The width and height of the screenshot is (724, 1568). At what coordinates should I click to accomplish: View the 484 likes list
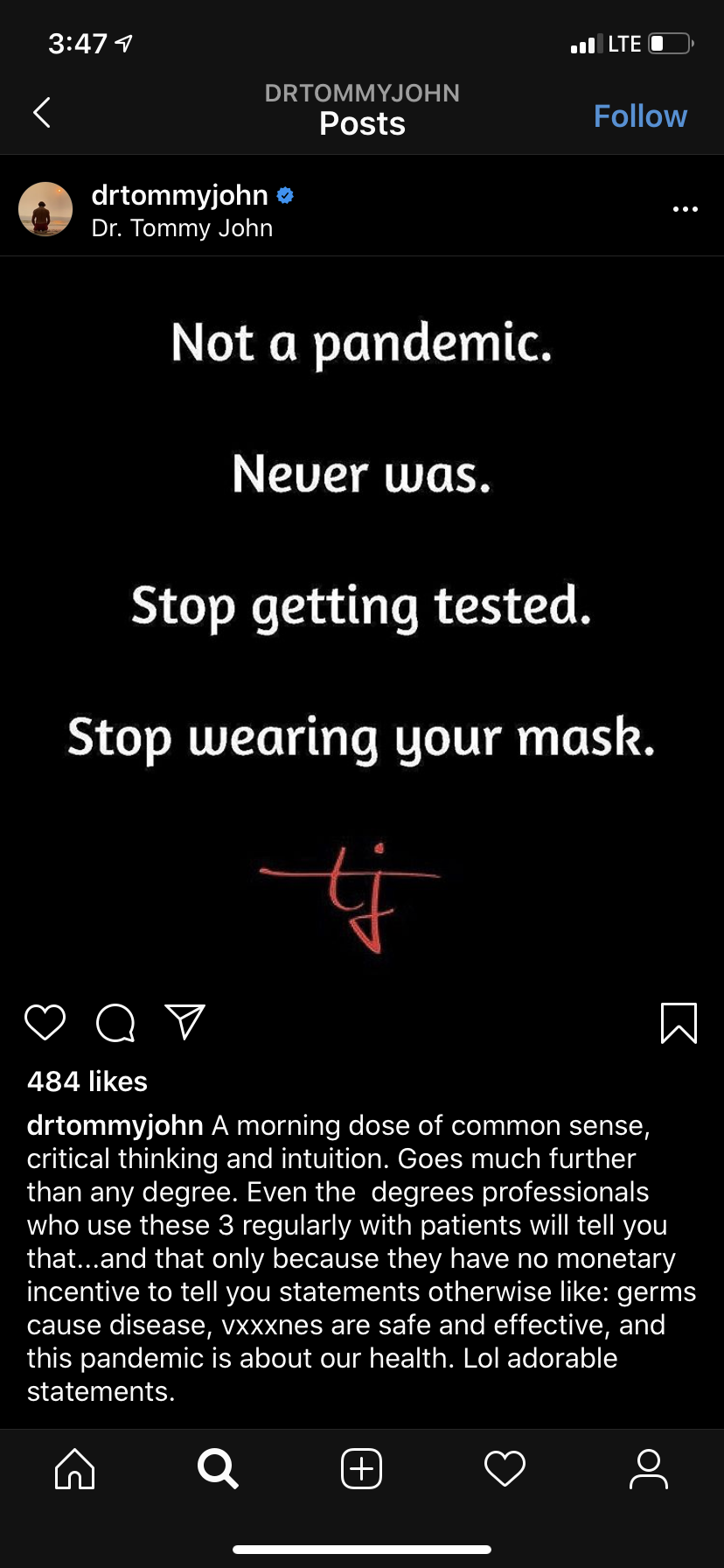click(x=87, y=1081)
